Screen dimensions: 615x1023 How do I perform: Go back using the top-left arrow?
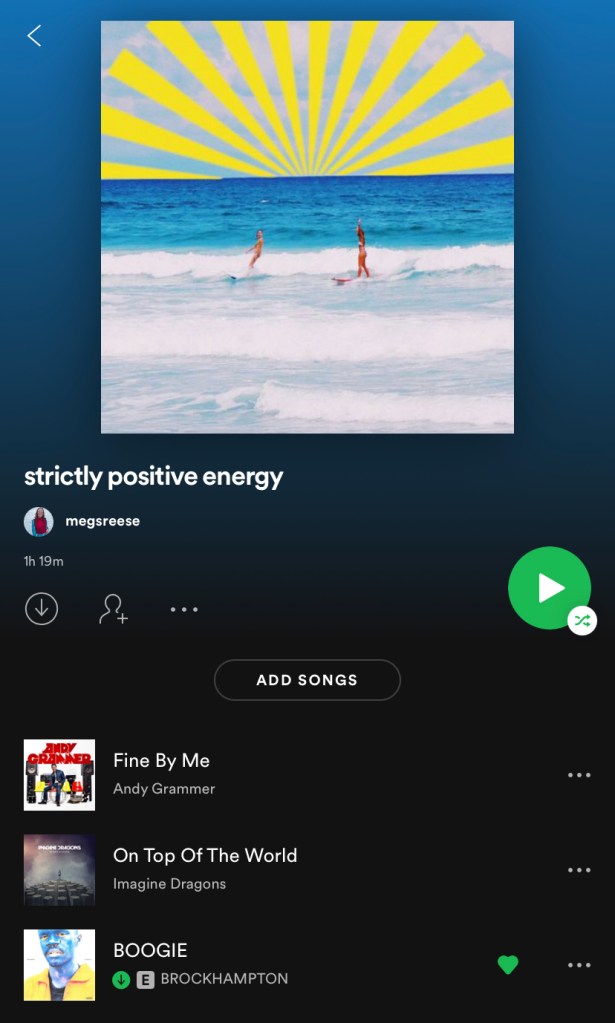coord(34,36)
